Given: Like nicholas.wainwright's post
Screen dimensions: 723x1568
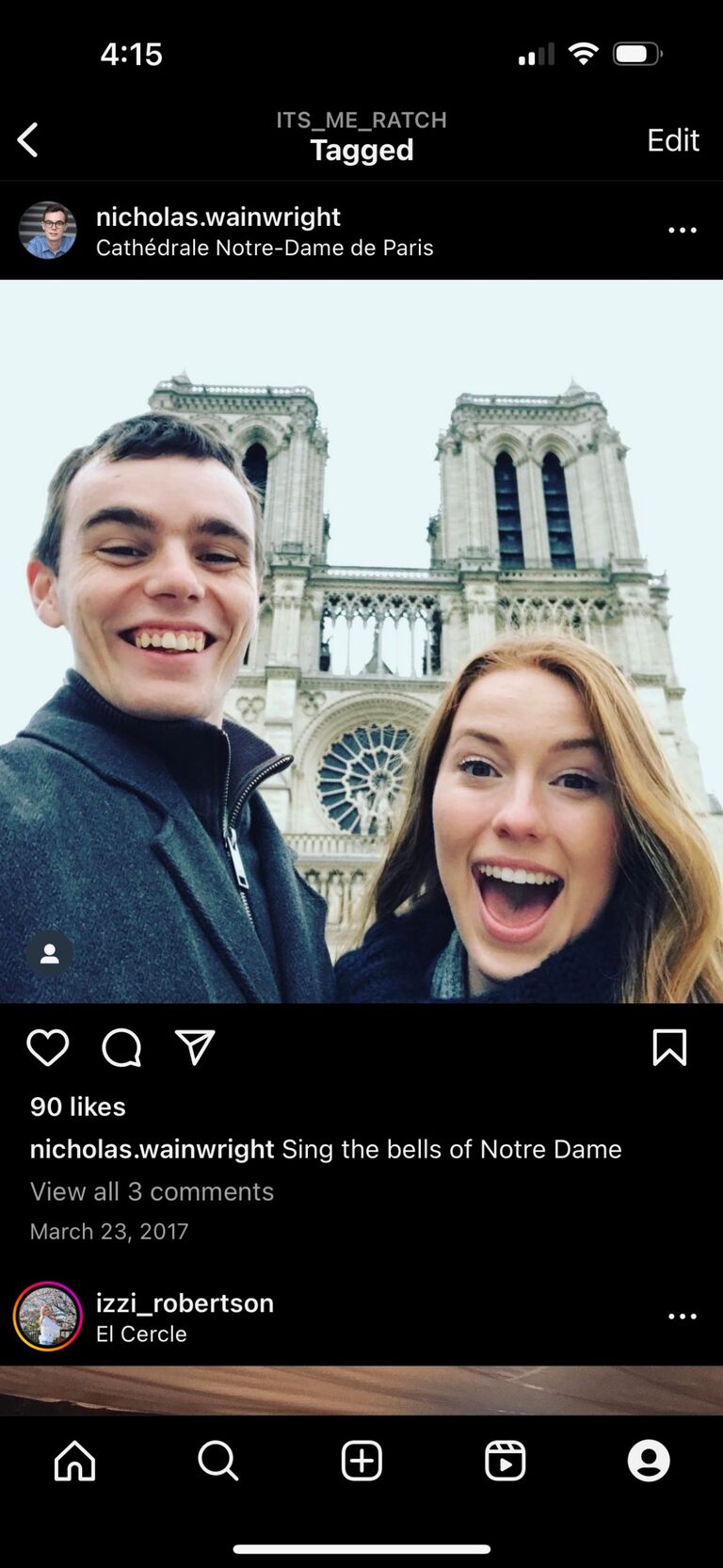Looking at the screenshot, I should [x=47, y=1047].
